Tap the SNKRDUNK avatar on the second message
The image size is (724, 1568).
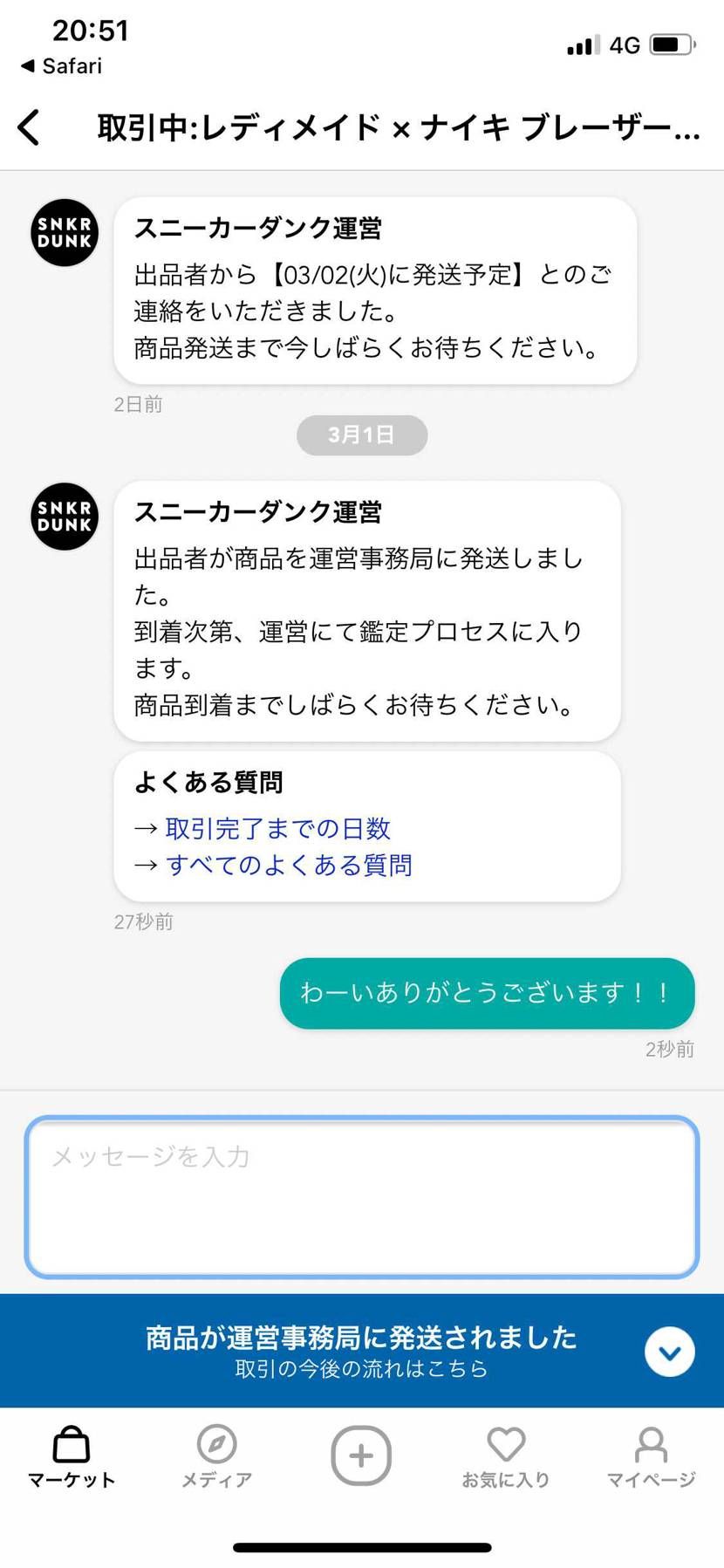[x=64, y=517]
